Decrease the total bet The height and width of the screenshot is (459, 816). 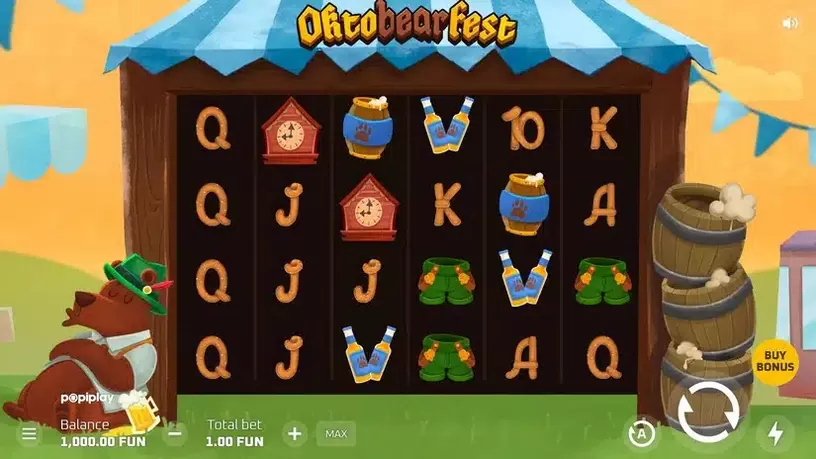click(175, 433)
